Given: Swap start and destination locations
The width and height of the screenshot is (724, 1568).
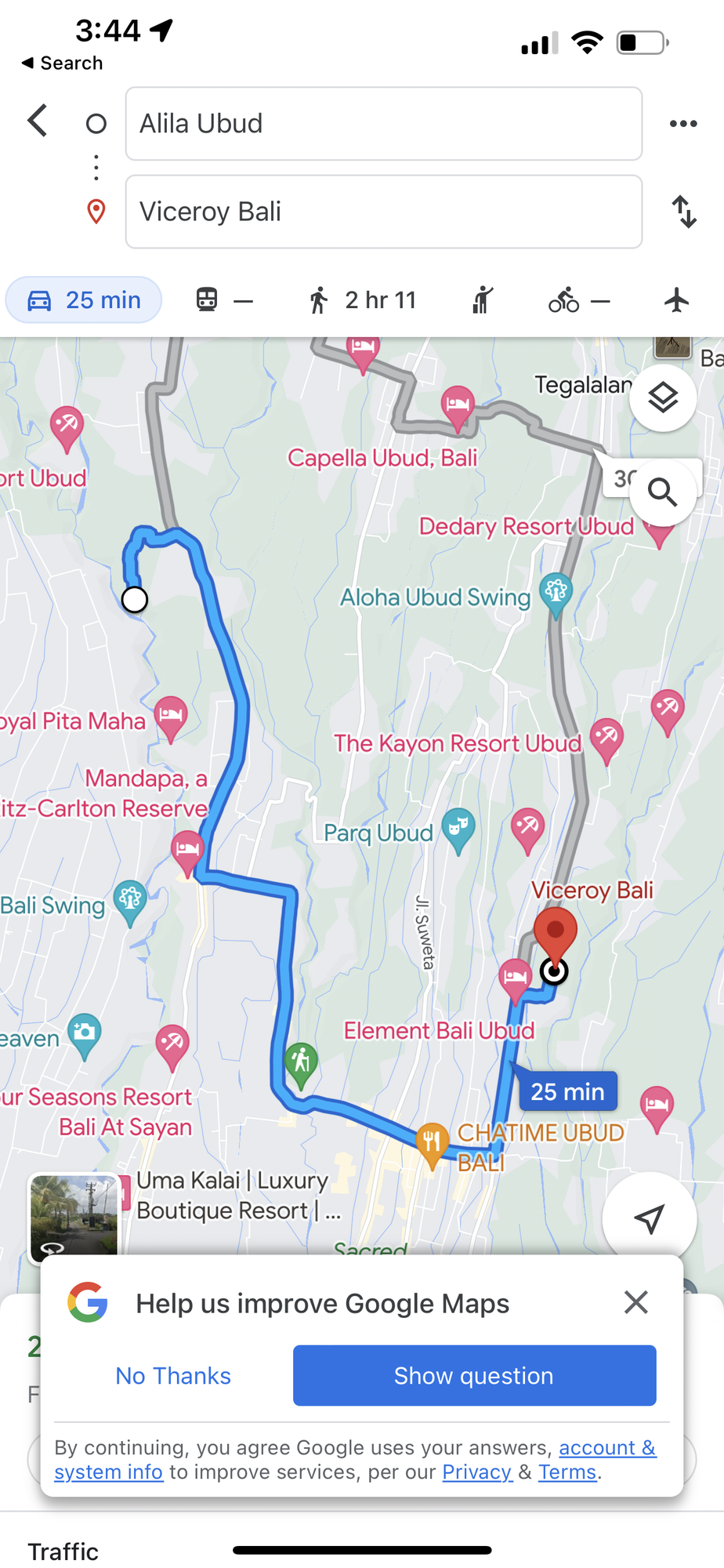Looking at the screenshot, I should 684,212.
